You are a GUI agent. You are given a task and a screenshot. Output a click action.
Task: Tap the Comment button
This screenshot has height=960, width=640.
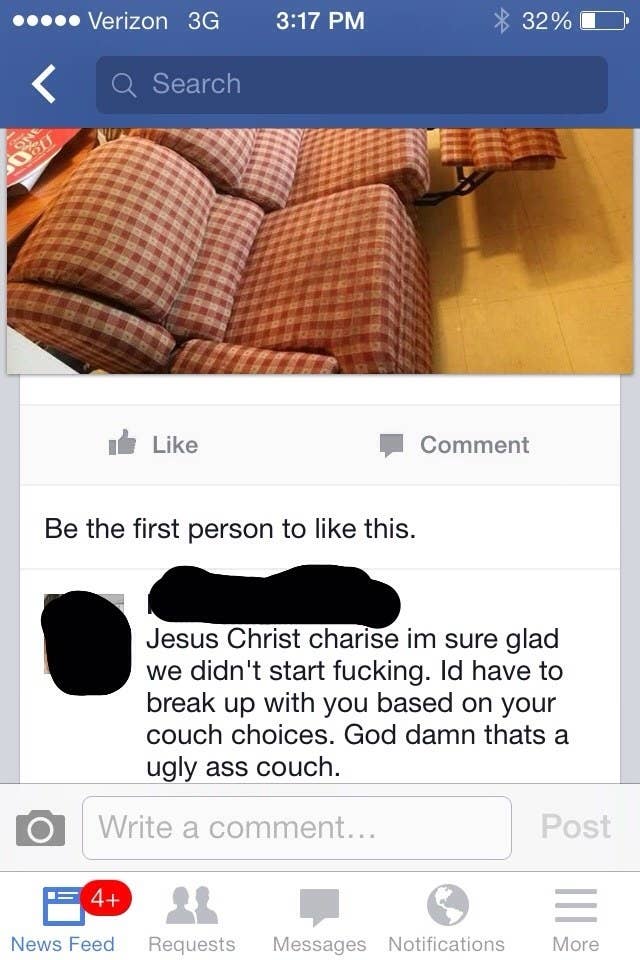[x=454, y=445]
